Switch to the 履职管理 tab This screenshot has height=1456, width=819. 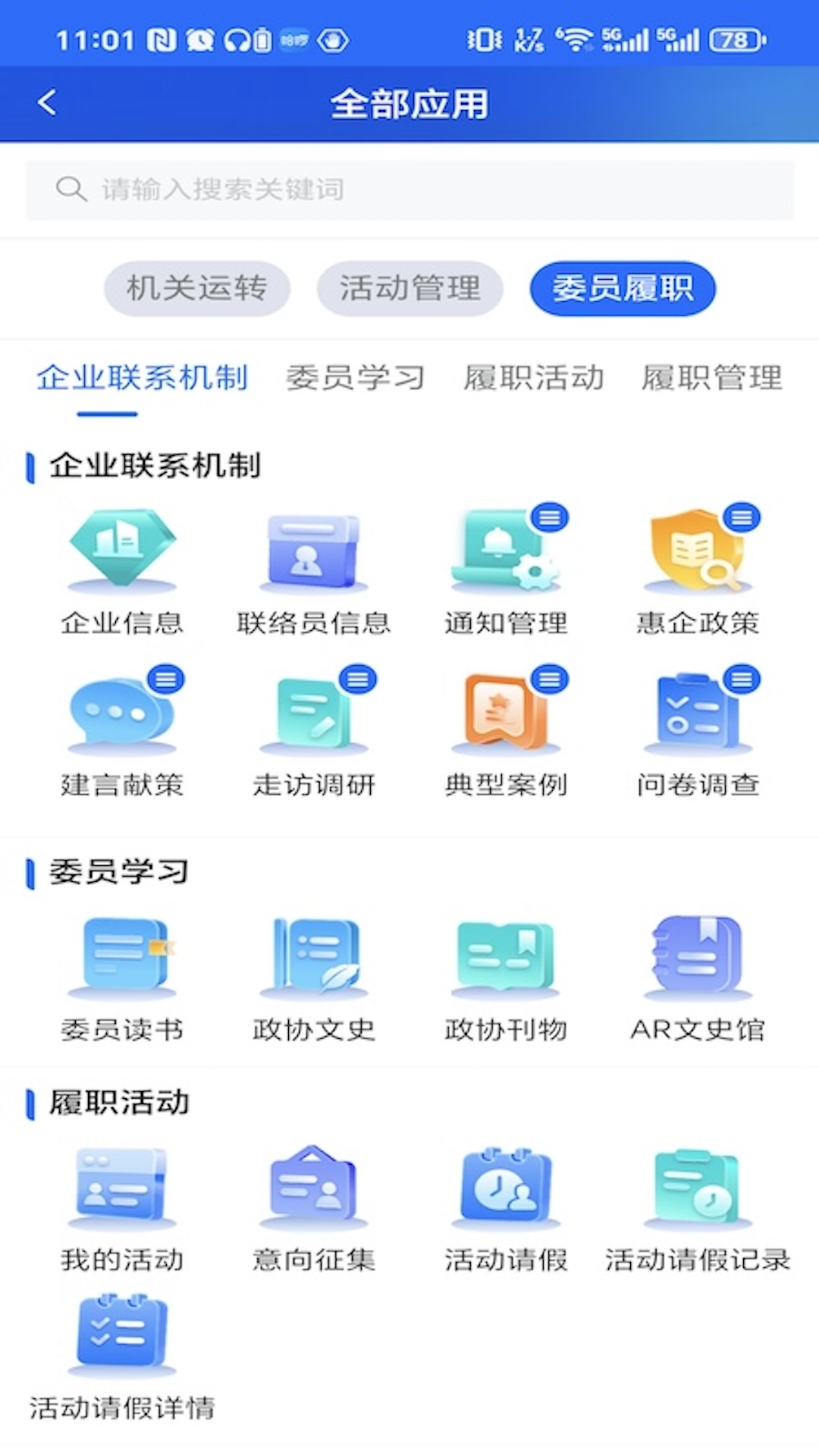coord(711,377)
